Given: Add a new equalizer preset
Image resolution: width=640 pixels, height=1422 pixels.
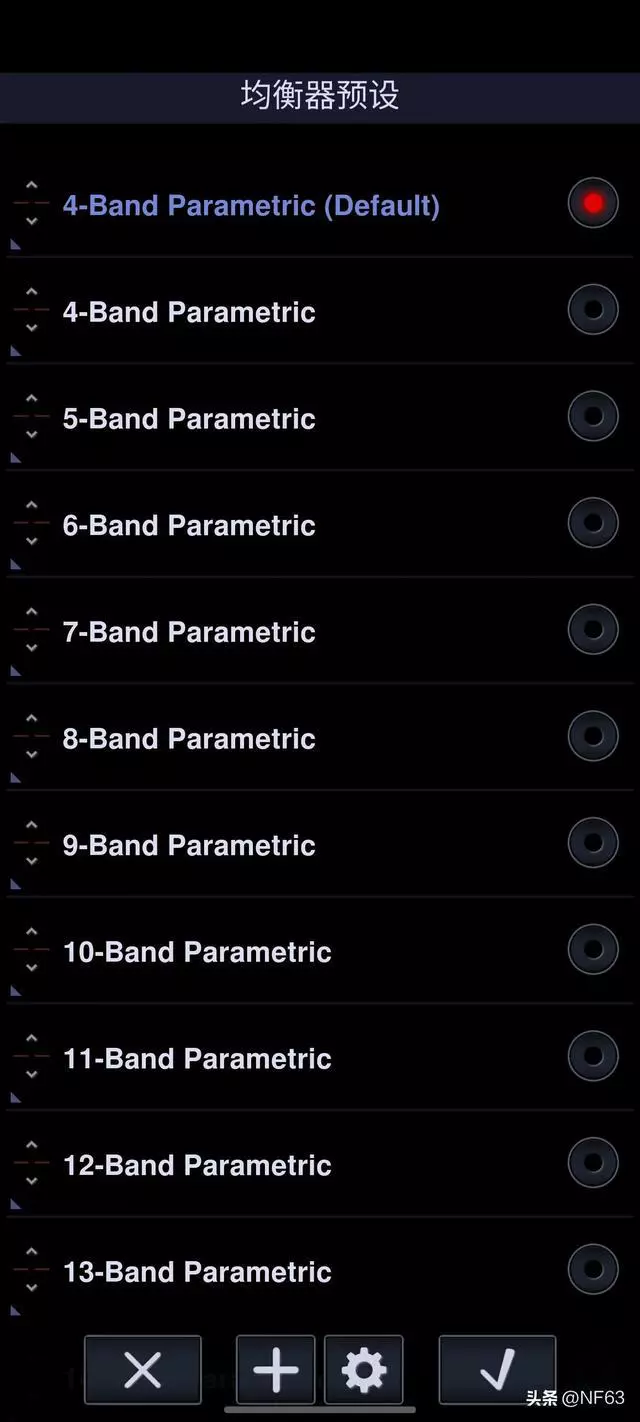Looking at the screenshot, I should [x=276, y=1369].
